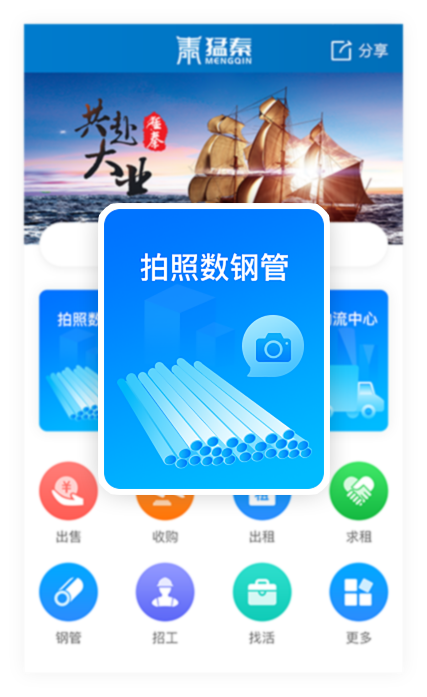Viewport: 427px width, 697px height.
Task: Tap the 招工 worker icon
Action: pos(165,592)
